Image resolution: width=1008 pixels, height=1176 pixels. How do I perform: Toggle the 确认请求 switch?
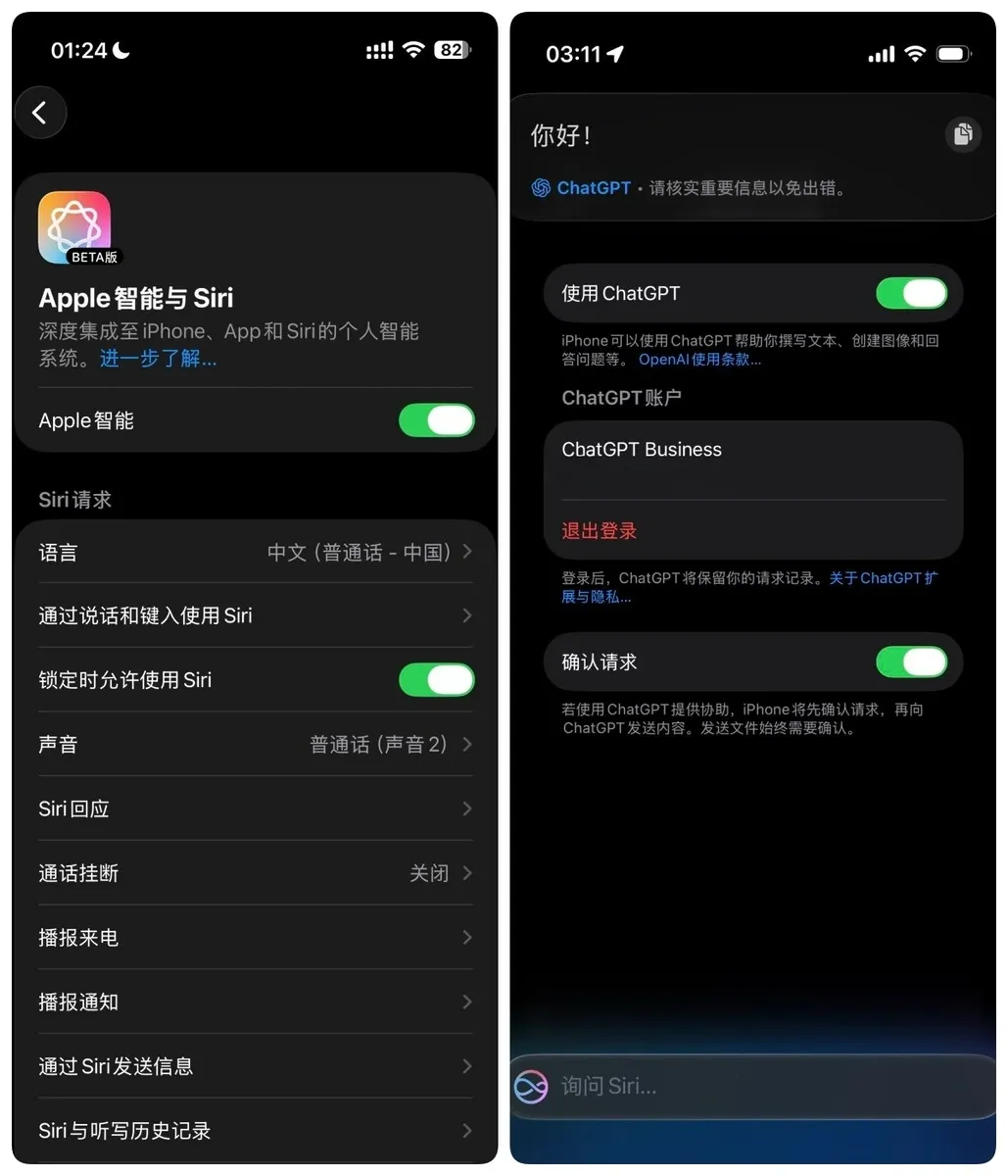[911, 662]
